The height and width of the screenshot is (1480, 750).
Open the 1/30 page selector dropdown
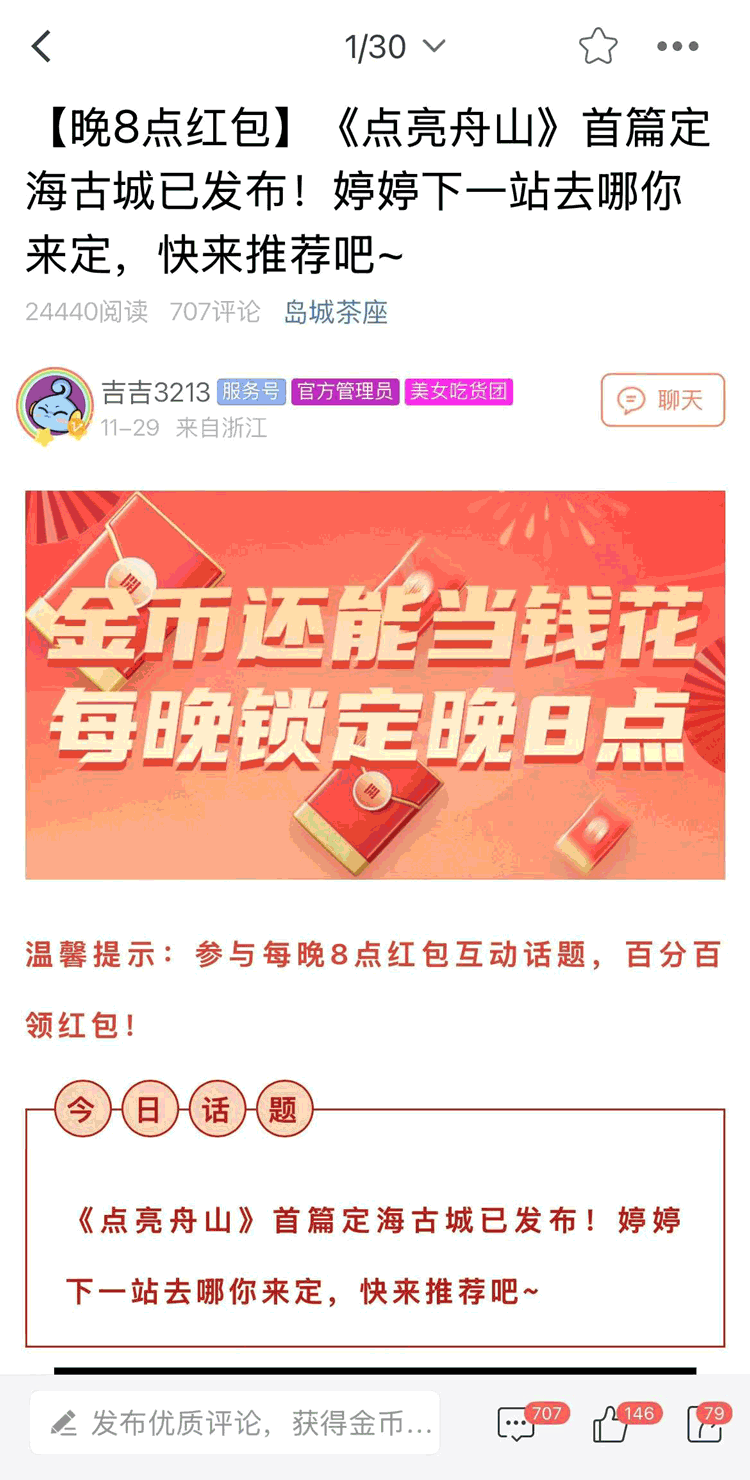pyautogui.click(x=394, y=47)
